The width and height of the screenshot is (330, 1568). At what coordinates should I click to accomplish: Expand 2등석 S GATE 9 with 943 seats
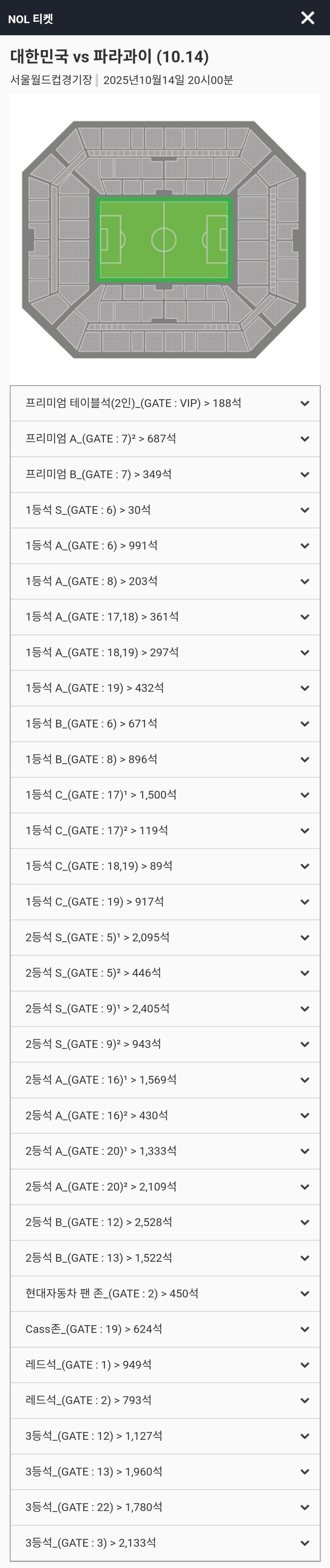pos(164,1044)
